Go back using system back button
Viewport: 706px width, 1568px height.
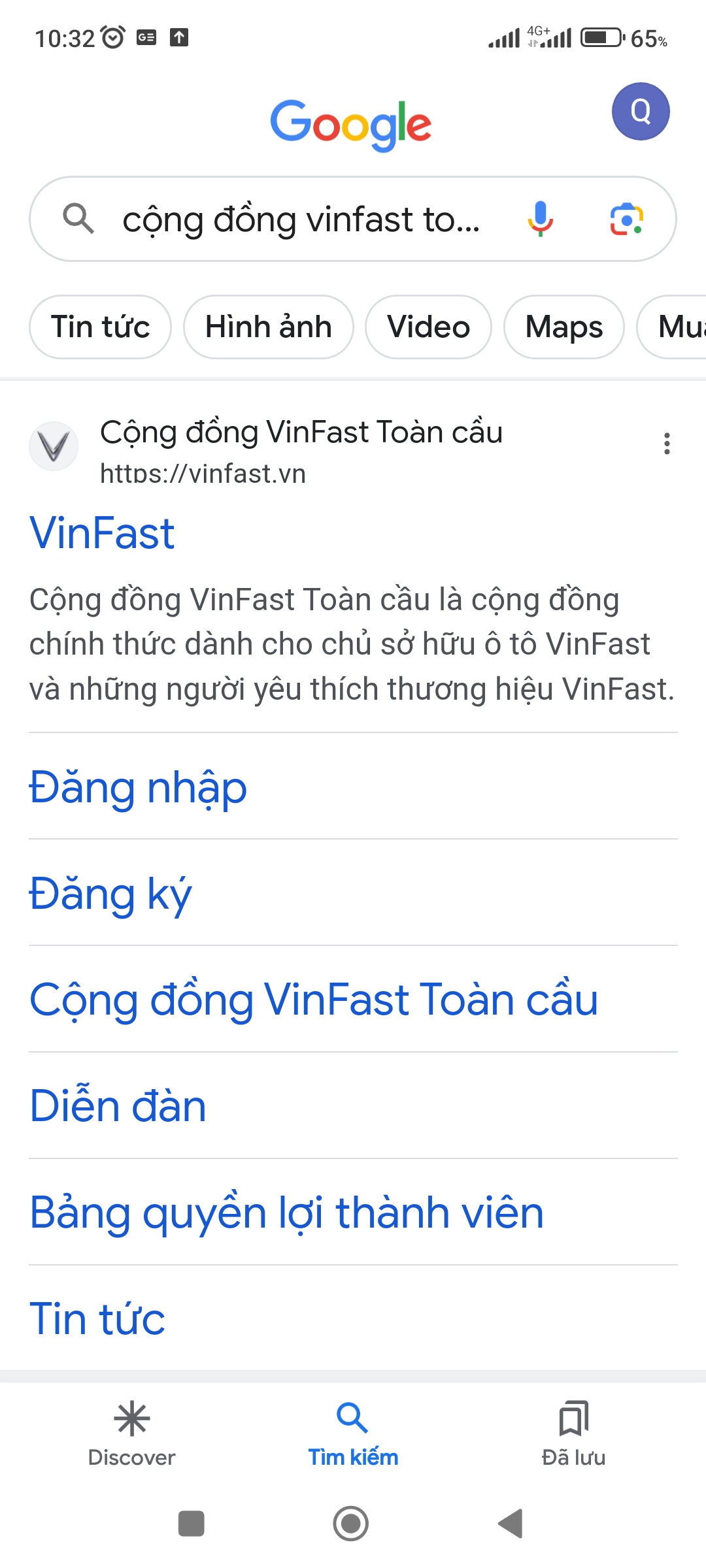coord(511,1524)
